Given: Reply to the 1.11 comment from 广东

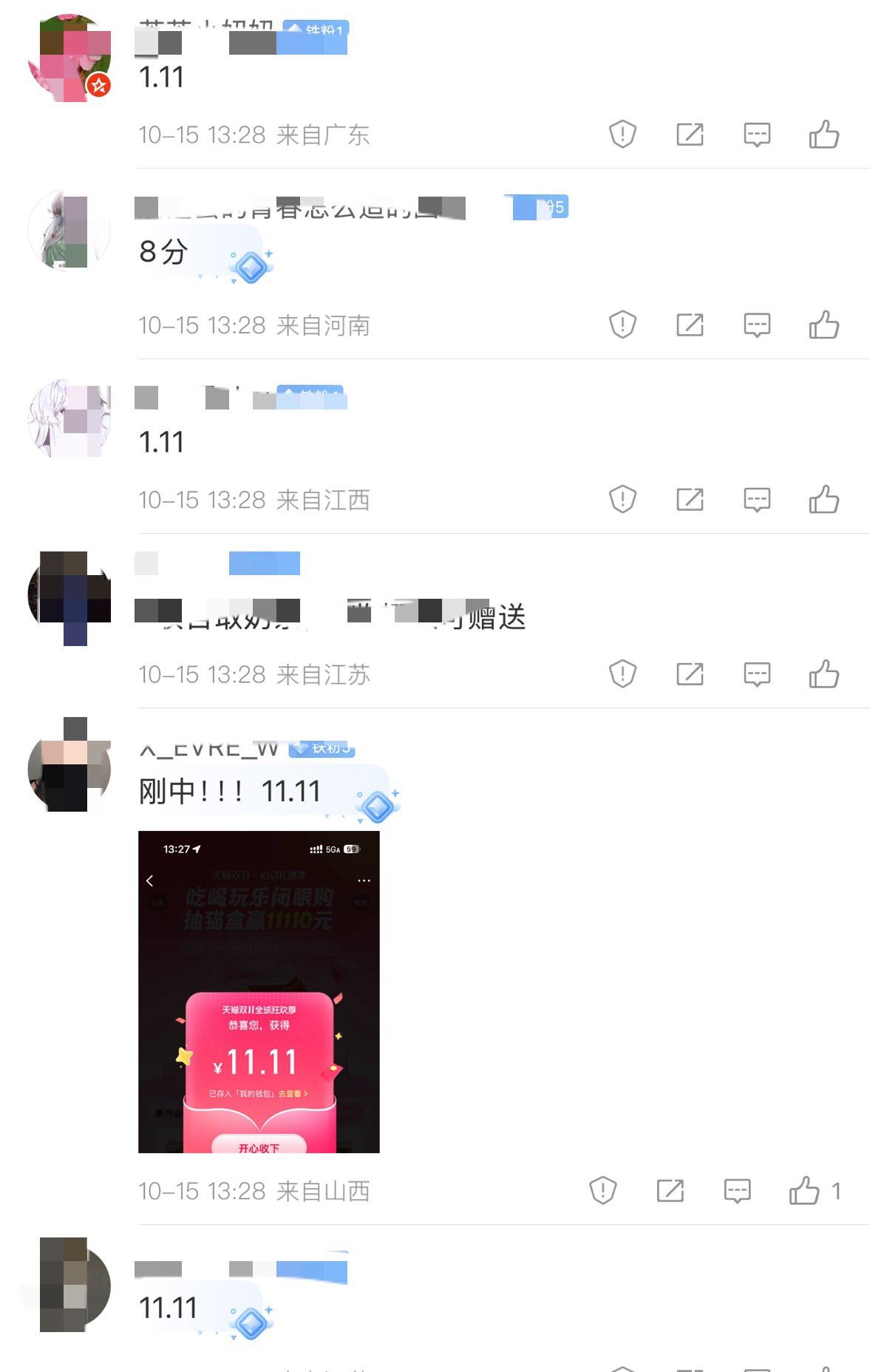Looking at the screenshot, I should coord(756,135).
